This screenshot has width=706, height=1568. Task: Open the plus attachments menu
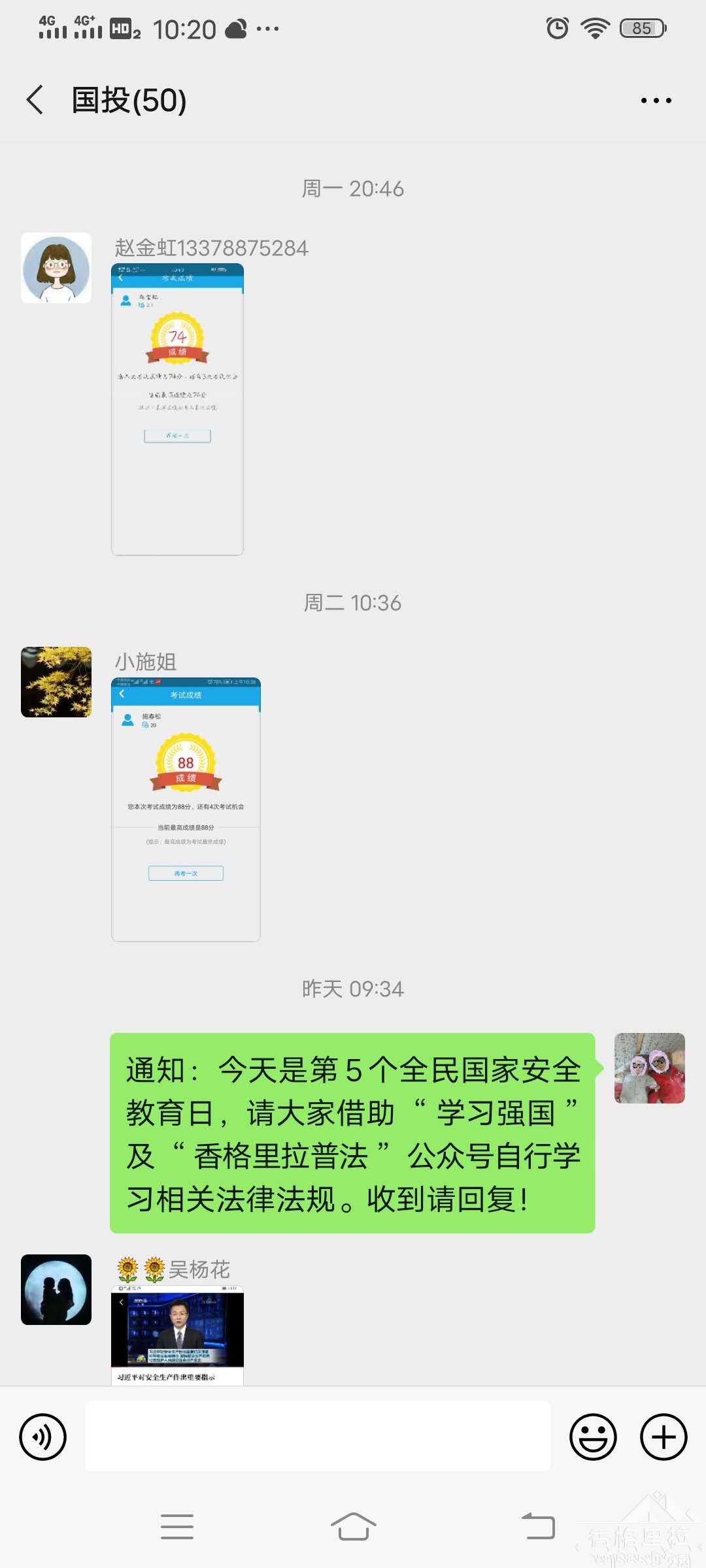pos(664,1437)
